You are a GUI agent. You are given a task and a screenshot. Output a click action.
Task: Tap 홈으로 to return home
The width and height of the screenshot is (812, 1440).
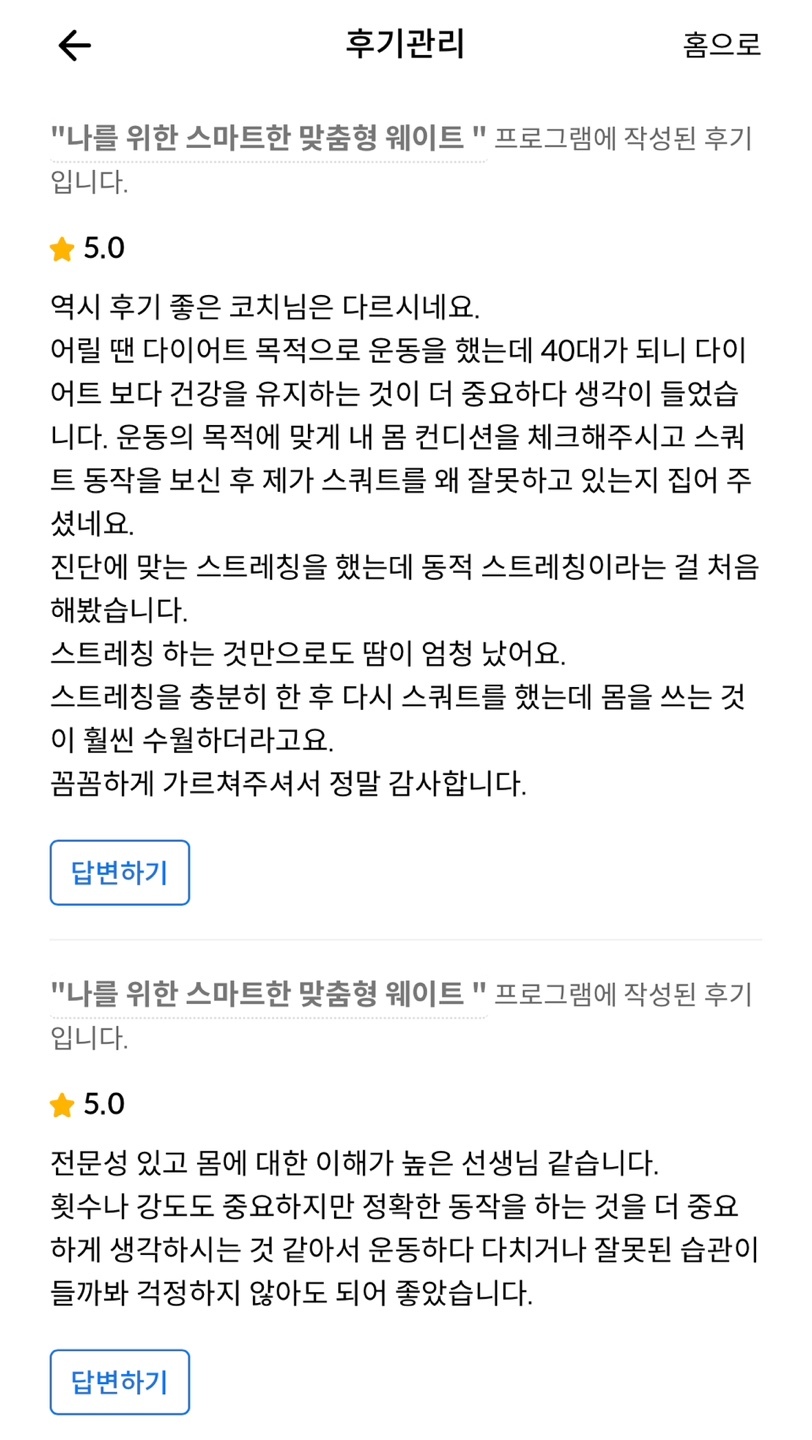pos(721,45)
